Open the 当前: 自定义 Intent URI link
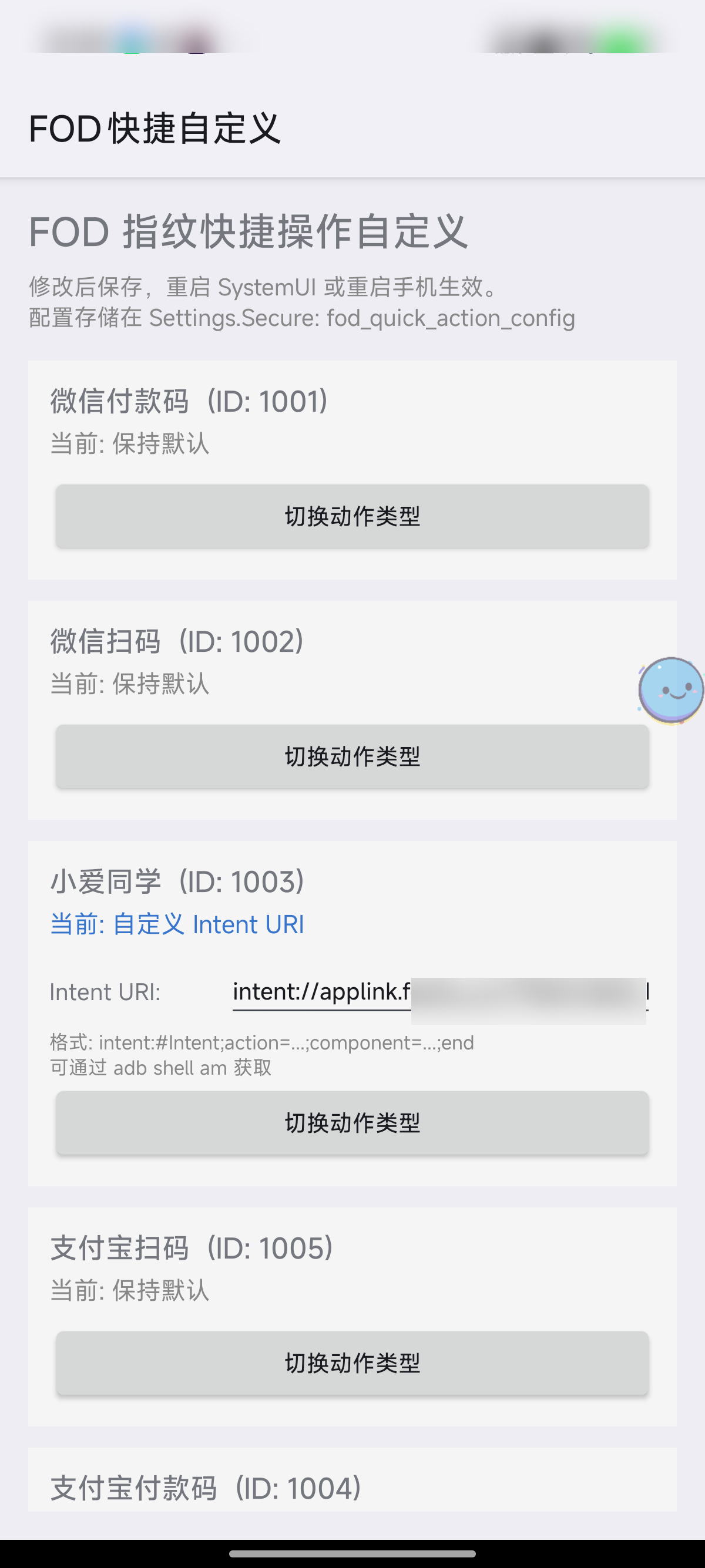The image size is (705, 1568). 177,924
